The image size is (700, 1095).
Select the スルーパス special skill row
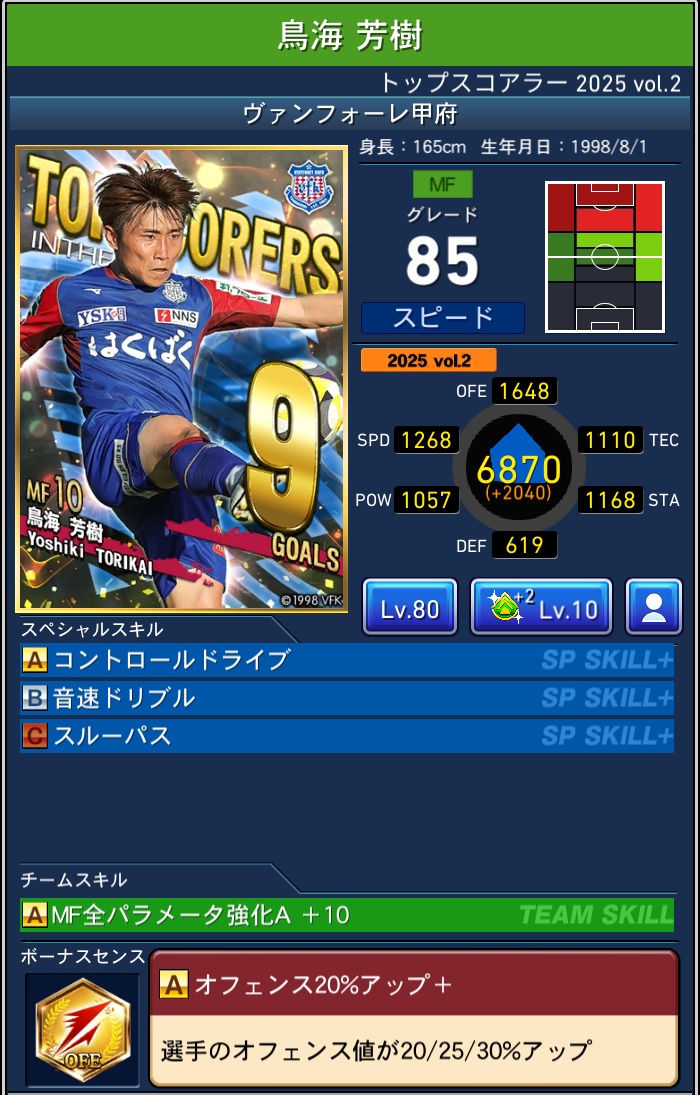[x=346, y=736]
